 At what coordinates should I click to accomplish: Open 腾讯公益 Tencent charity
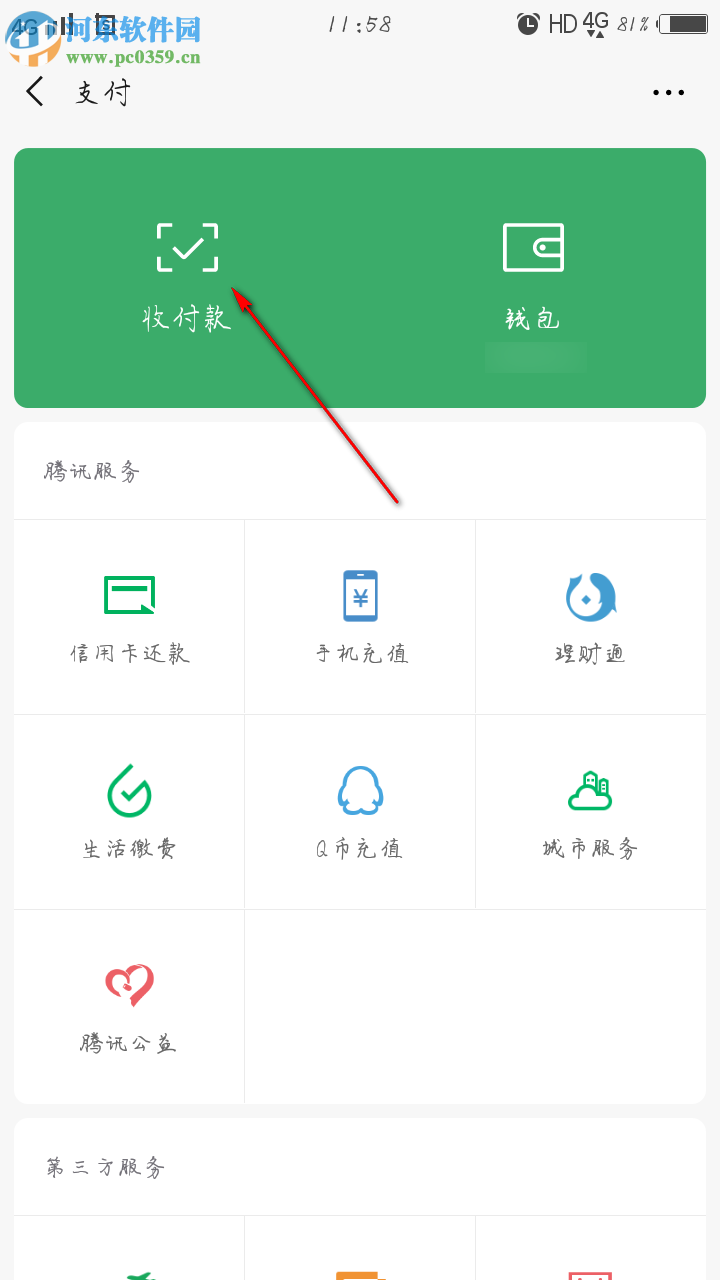129,1005
